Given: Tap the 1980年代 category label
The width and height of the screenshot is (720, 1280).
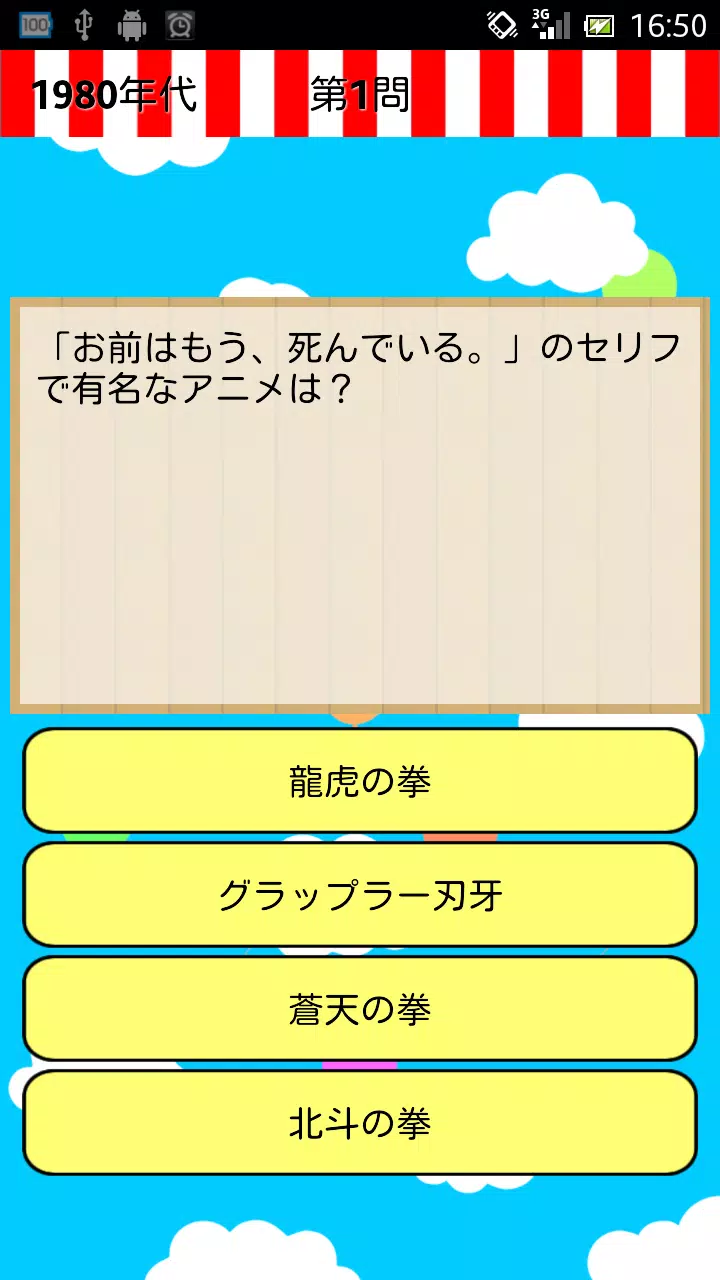Looking at the screenshot, I should pos(115,95).
